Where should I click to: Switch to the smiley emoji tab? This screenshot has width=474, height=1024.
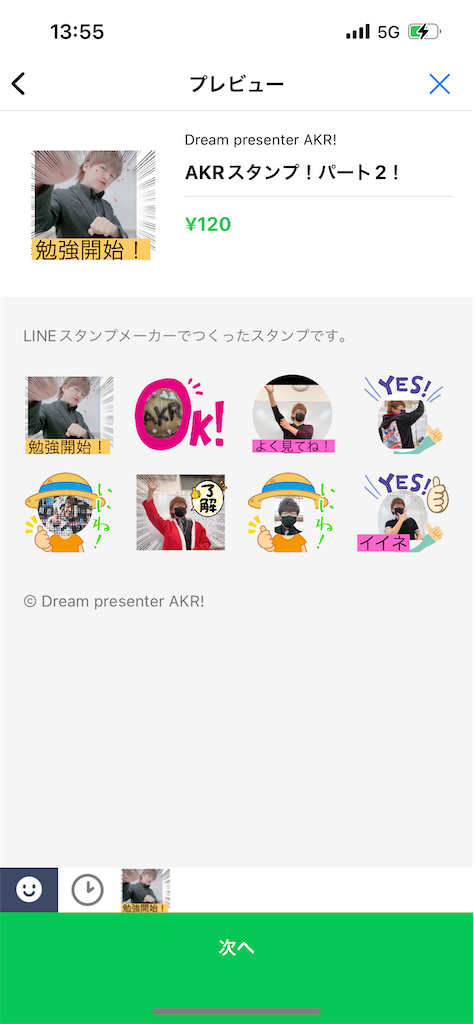tap(29, 890)
